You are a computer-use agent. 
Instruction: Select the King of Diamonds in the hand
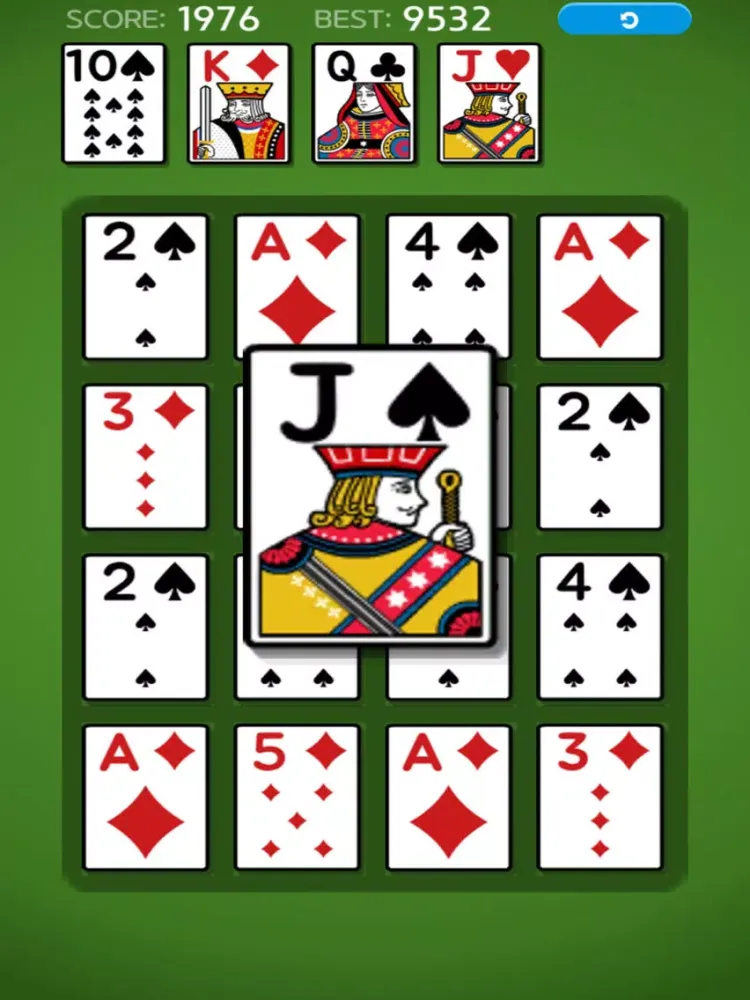click(239, 102)
